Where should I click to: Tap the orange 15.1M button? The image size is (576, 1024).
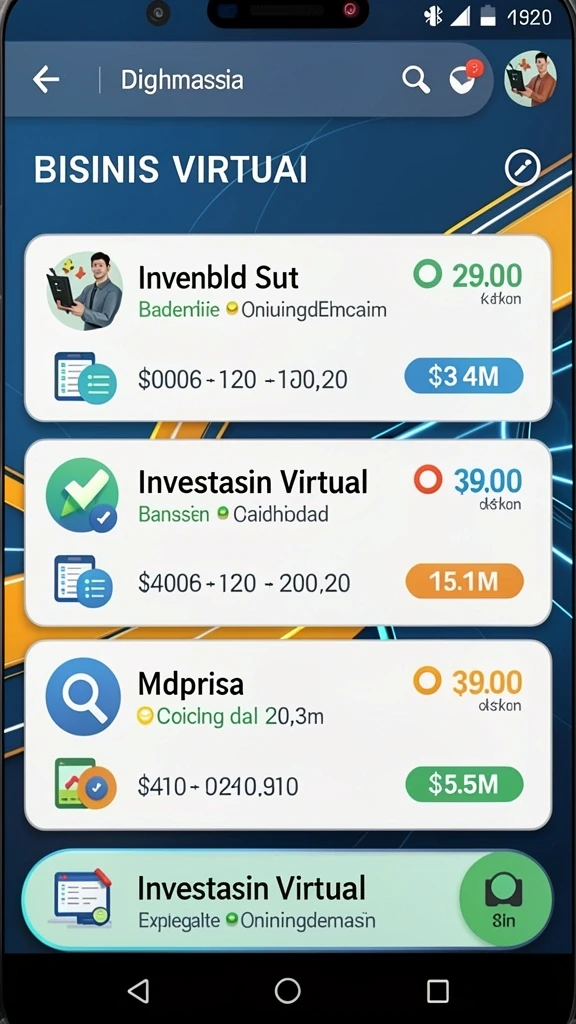(x=464, y=581)
